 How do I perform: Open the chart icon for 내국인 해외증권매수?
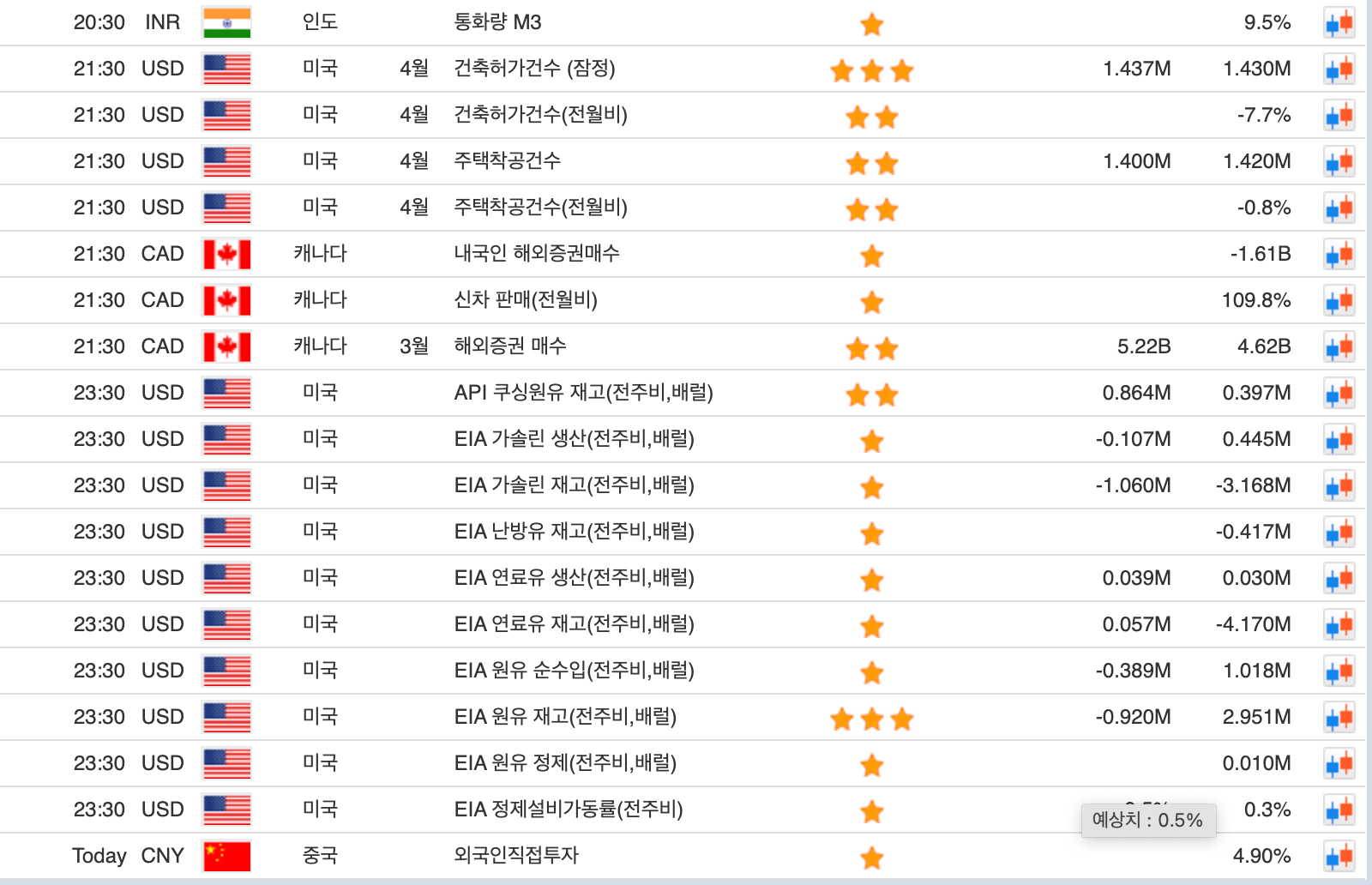pos(1339,255)
